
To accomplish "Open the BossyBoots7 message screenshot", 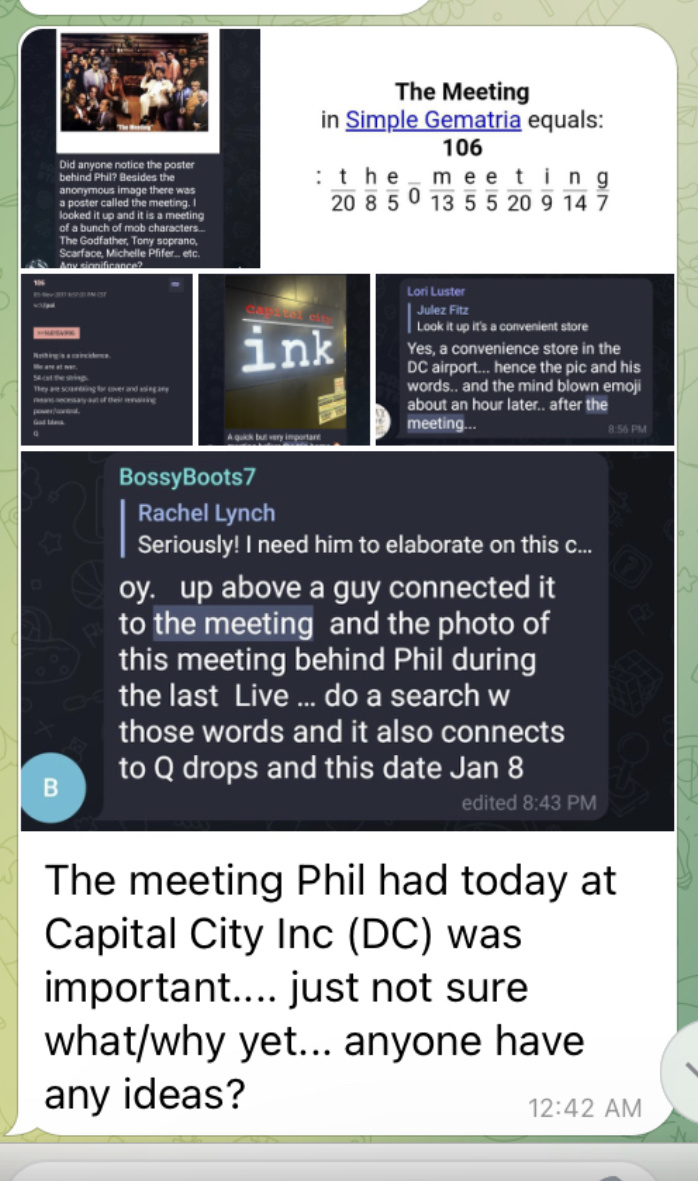I will coord(347,641).
